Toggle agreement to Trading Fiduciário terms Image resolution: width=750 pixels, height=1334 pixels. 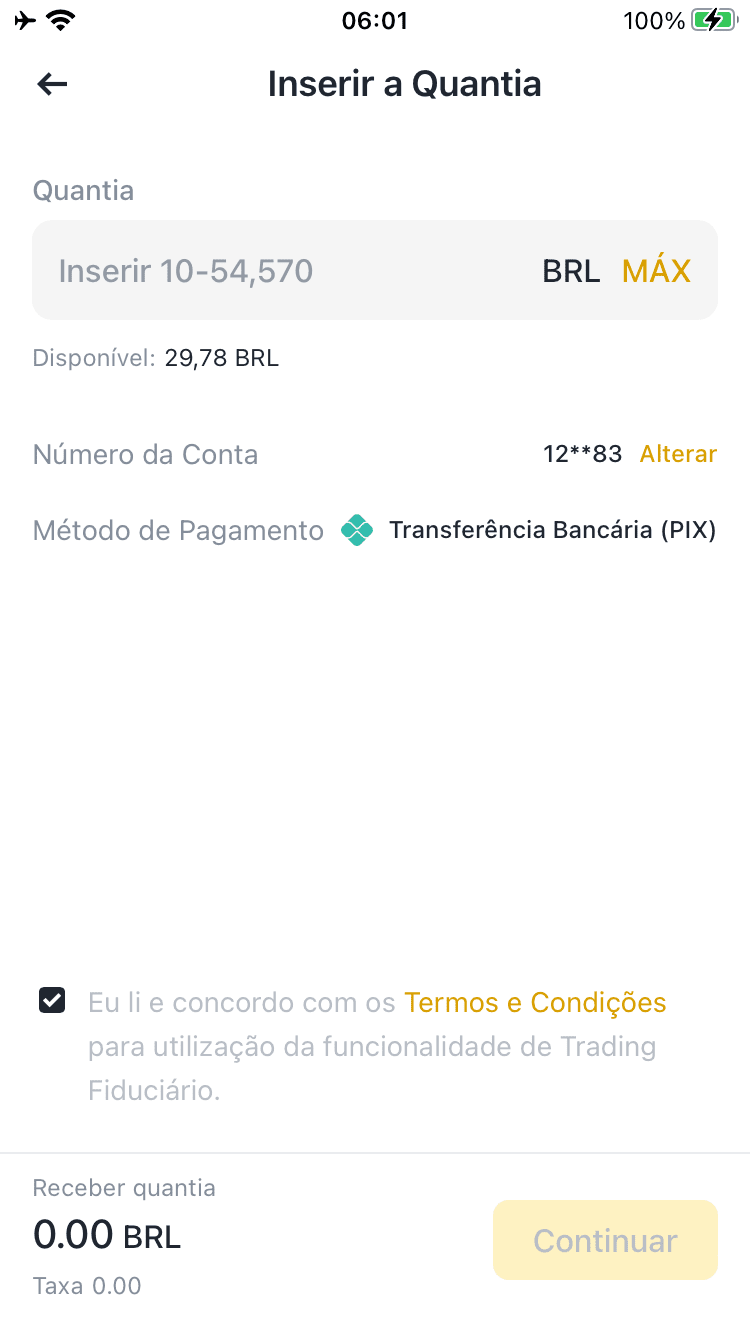[x=52, y=999]
